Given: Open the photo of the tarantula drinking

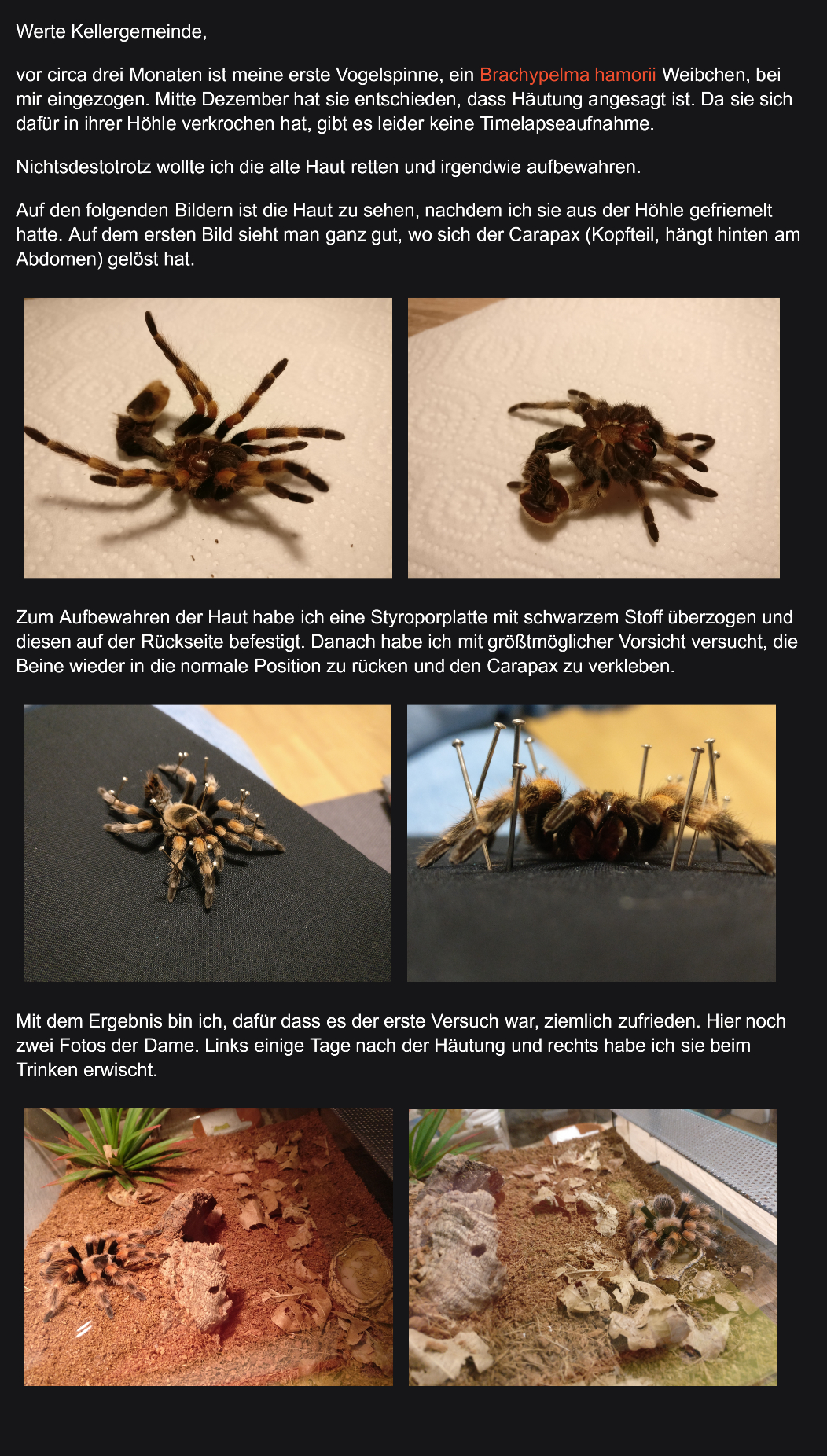Looking at the screenshot, I should click(x=593, y=1247).
